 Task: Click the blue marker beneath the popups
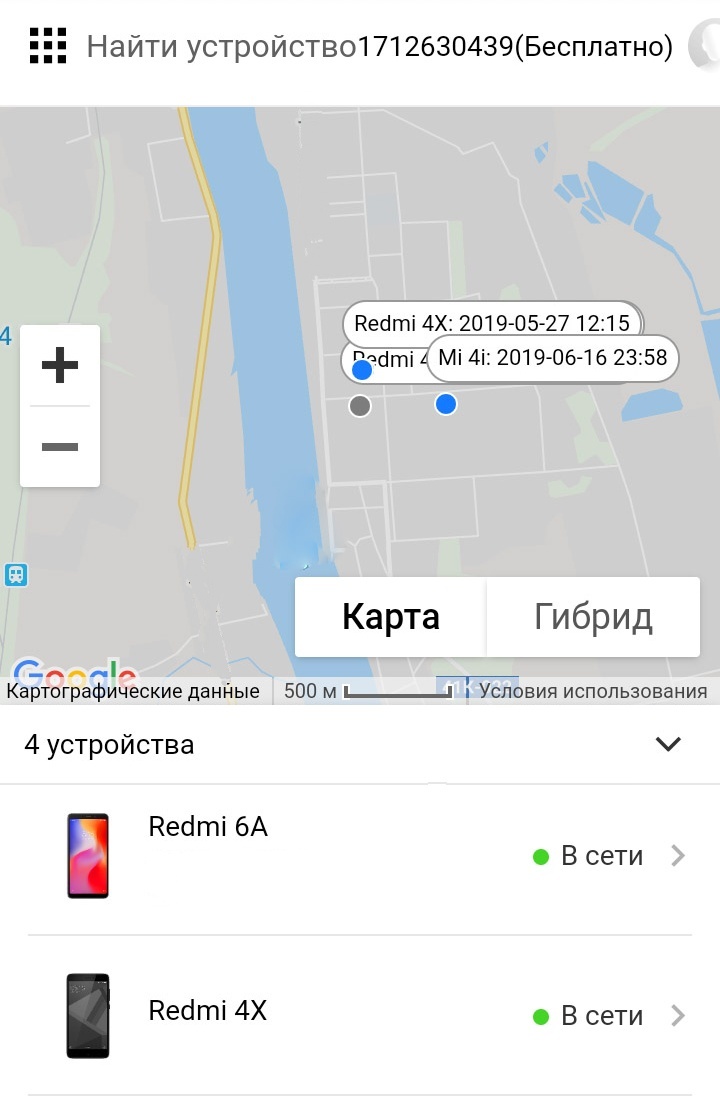point(360,369)
